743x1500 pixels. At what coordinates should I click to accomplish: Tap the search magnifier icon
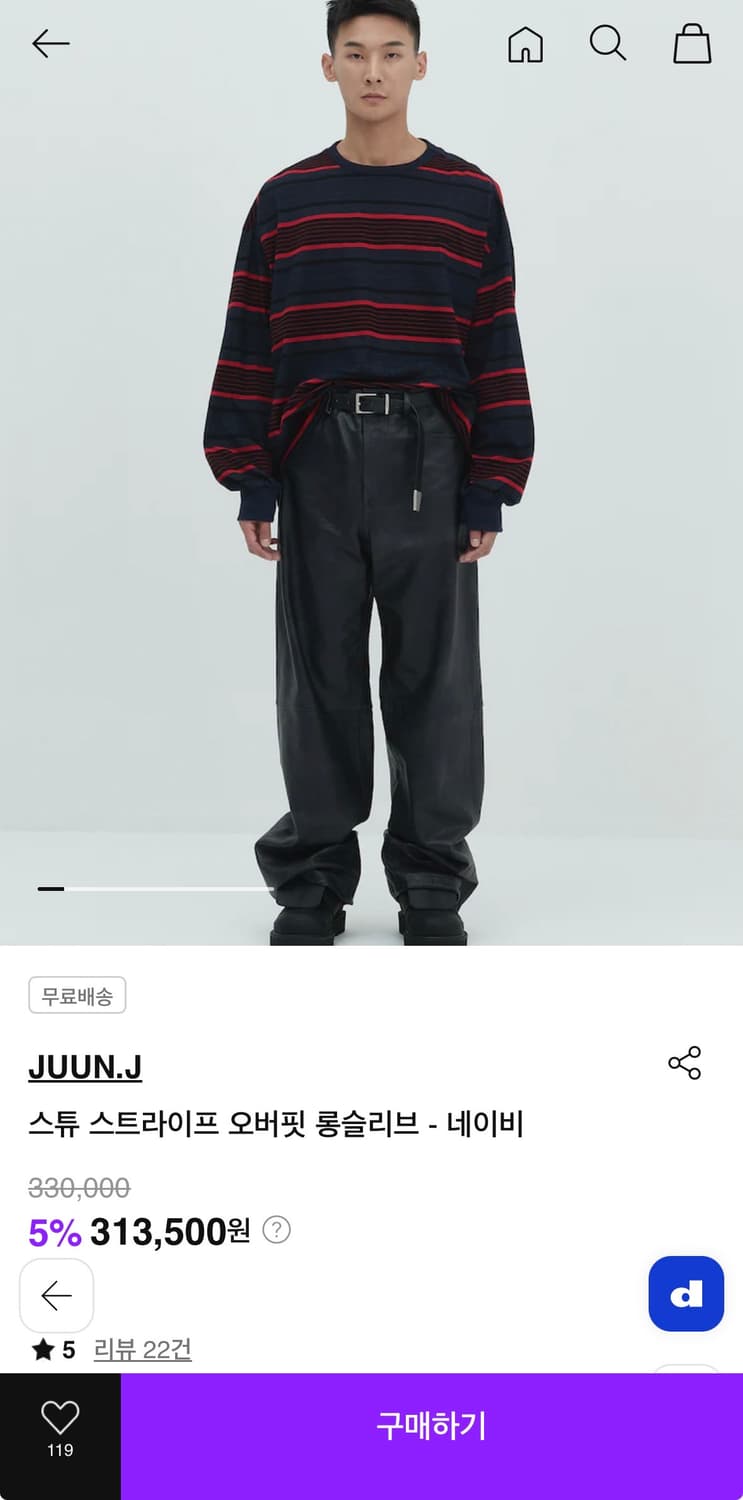pos(608,44)
